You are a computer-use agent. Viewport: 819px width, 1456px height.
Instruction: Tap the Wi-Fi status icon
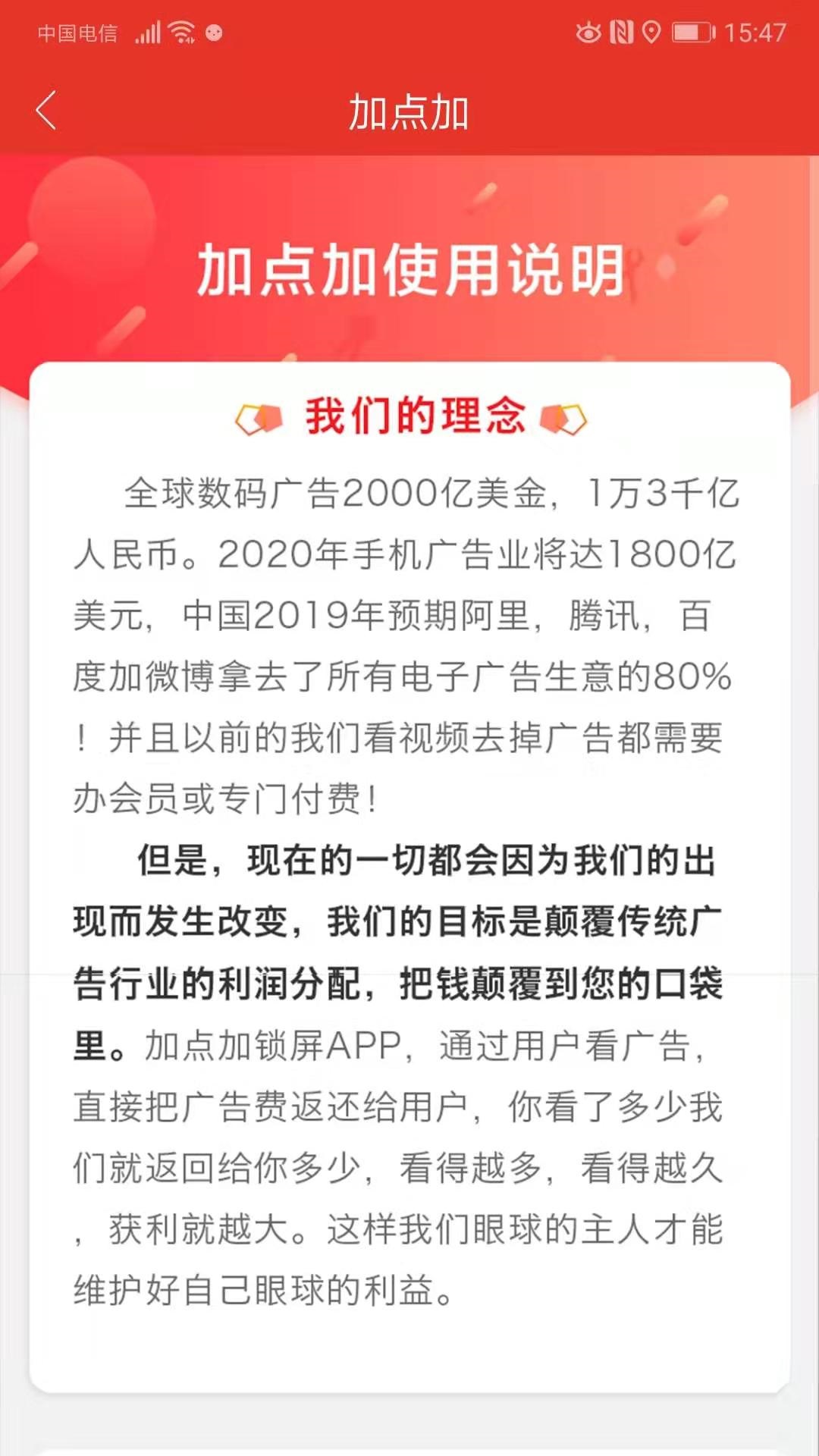coord(180,32)
